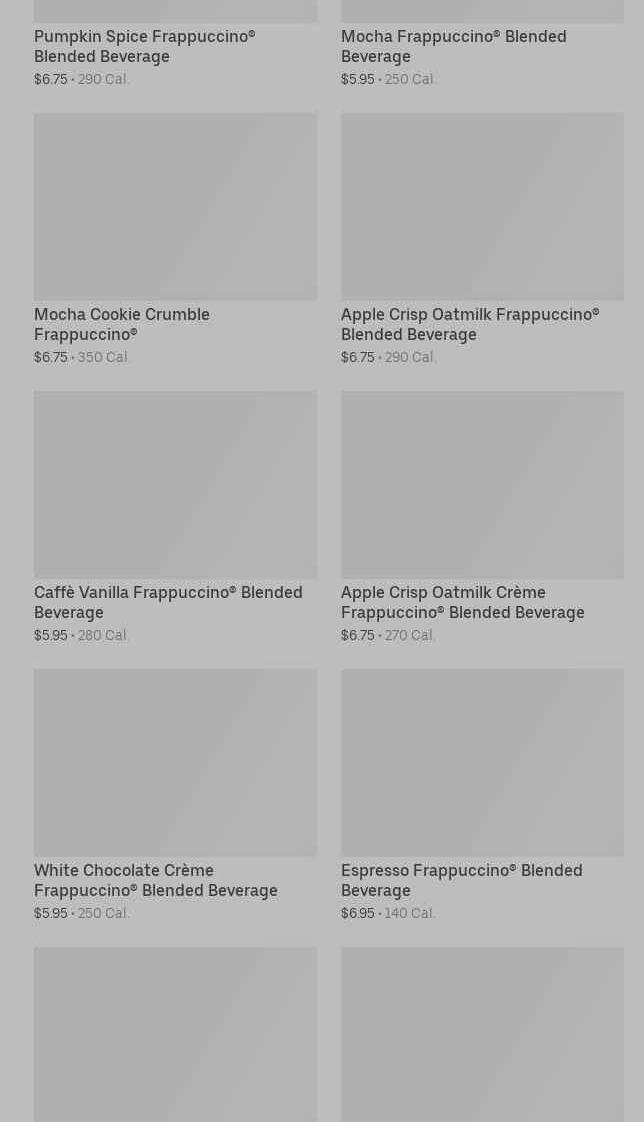644x1122 pixels.
Task: Open Pumpkin Spice Frappuccino Blended Beverage item
Action: 175,44
